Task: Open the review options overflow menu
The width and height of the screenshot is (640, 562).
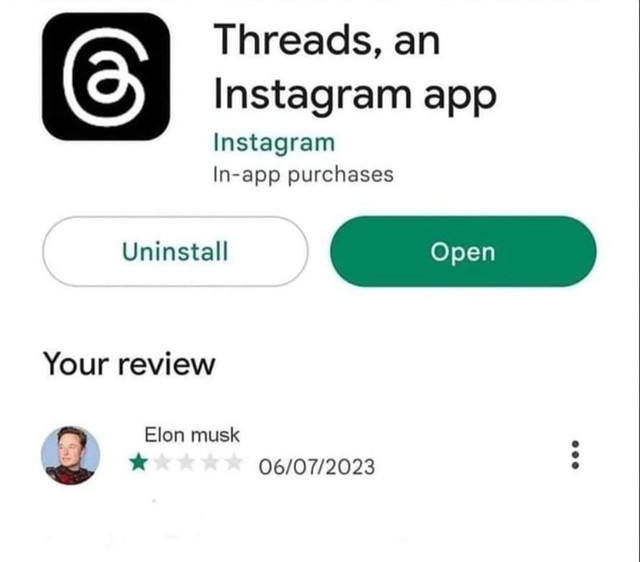Action: (574, 454)
